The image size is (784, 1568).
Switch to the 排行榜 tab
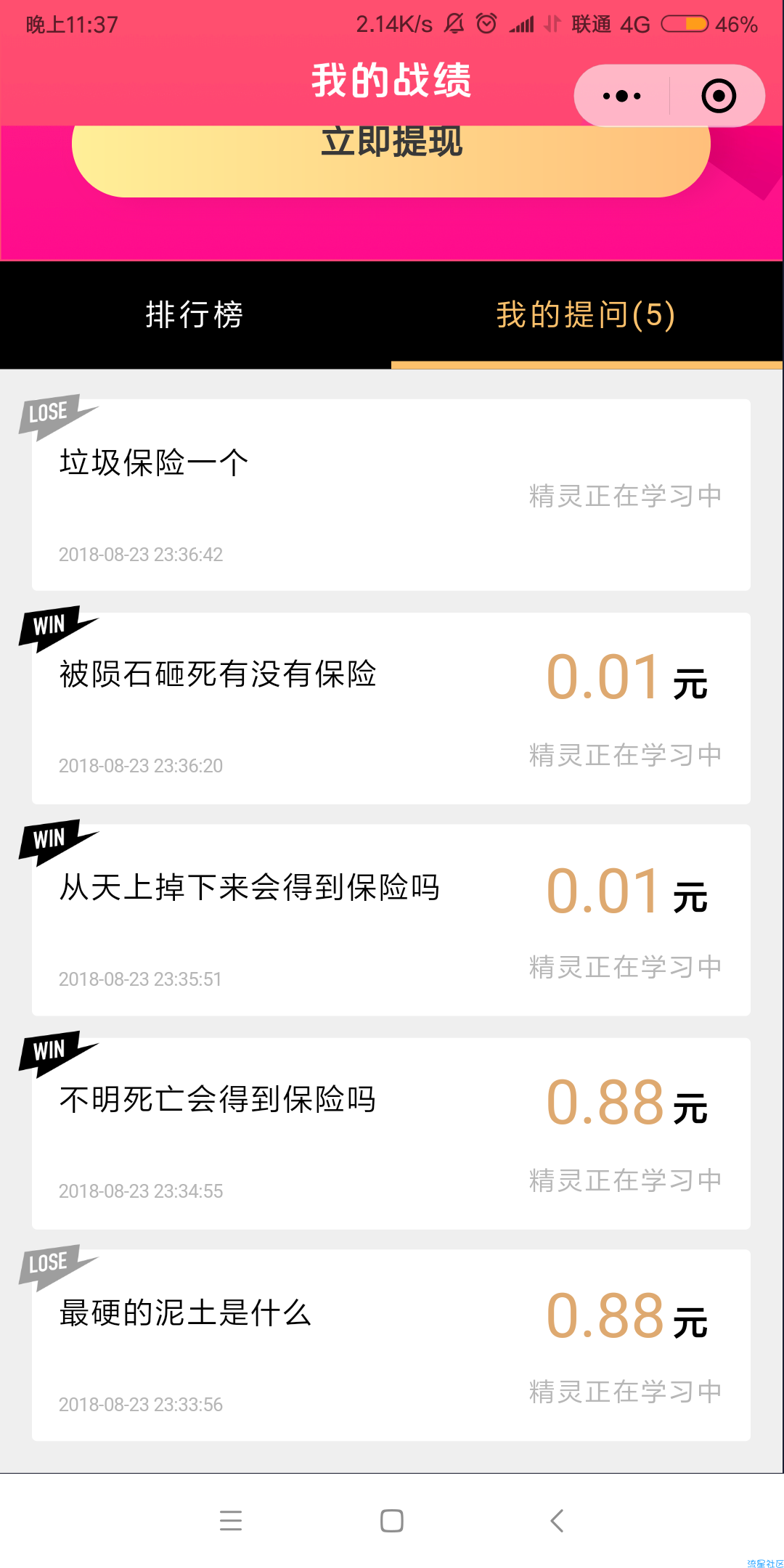[x=195, y=315]
